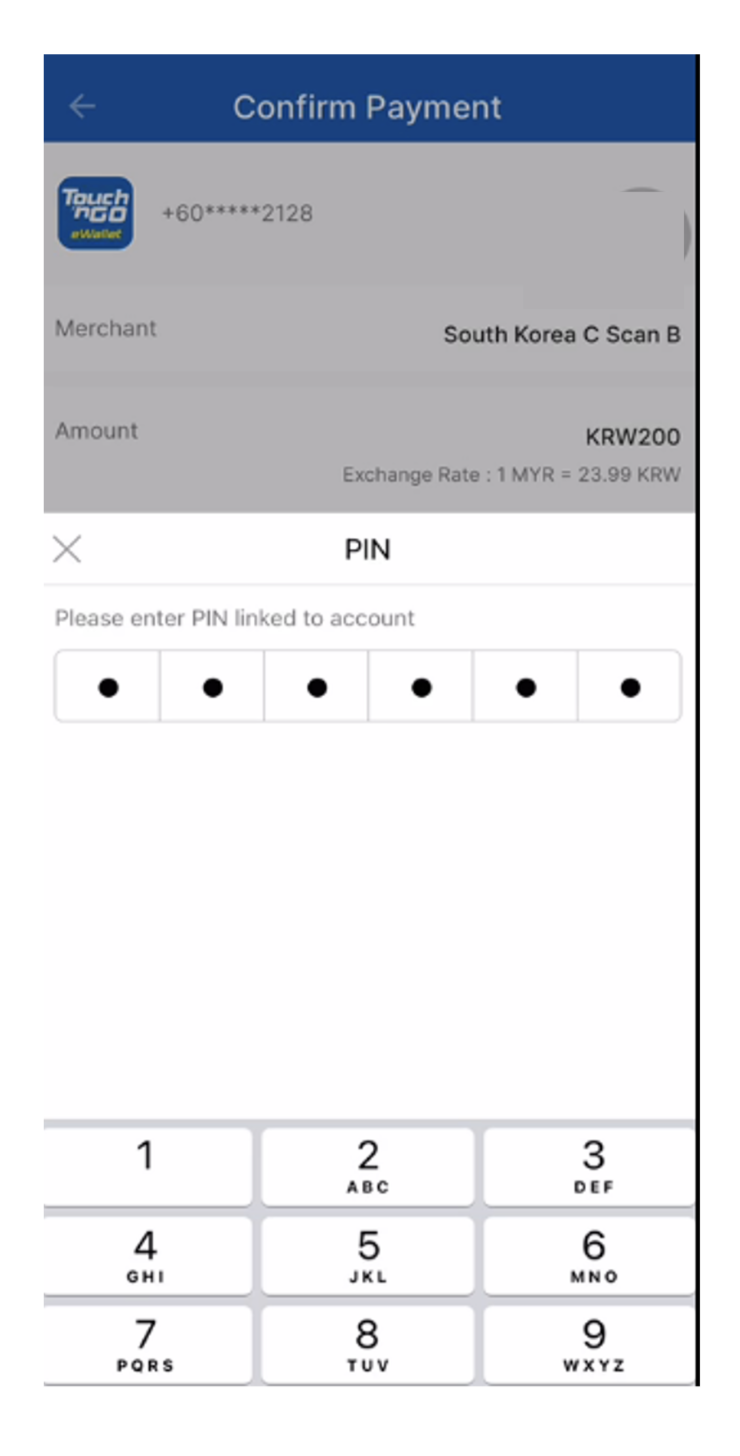Screen dimensions: 740x1456
Task: Enter digit 5 on the keypad
Action: 368,1254
